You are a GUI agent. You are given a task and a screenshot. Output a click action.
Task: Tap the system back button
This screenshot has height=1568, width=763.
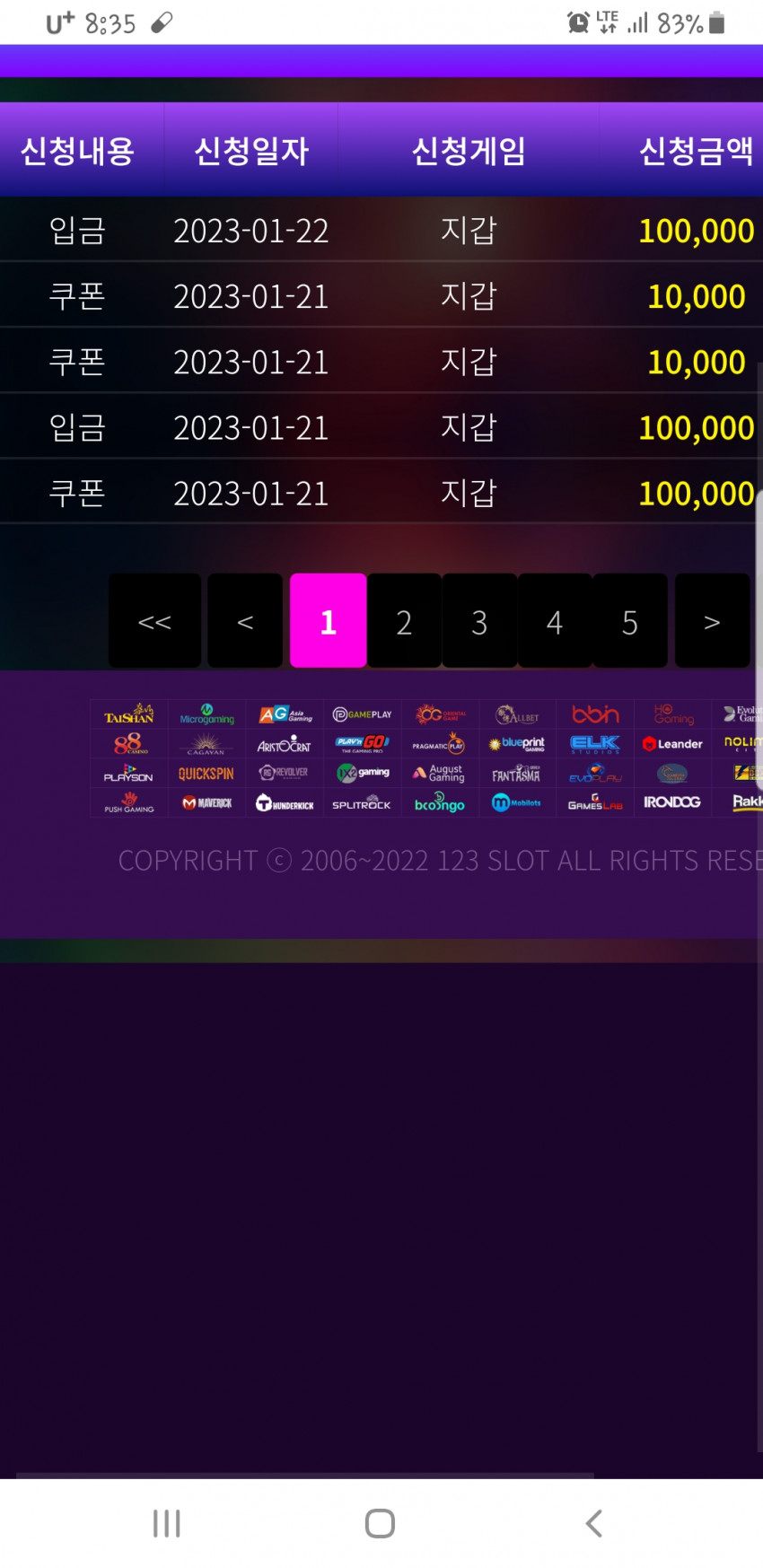593,1523
